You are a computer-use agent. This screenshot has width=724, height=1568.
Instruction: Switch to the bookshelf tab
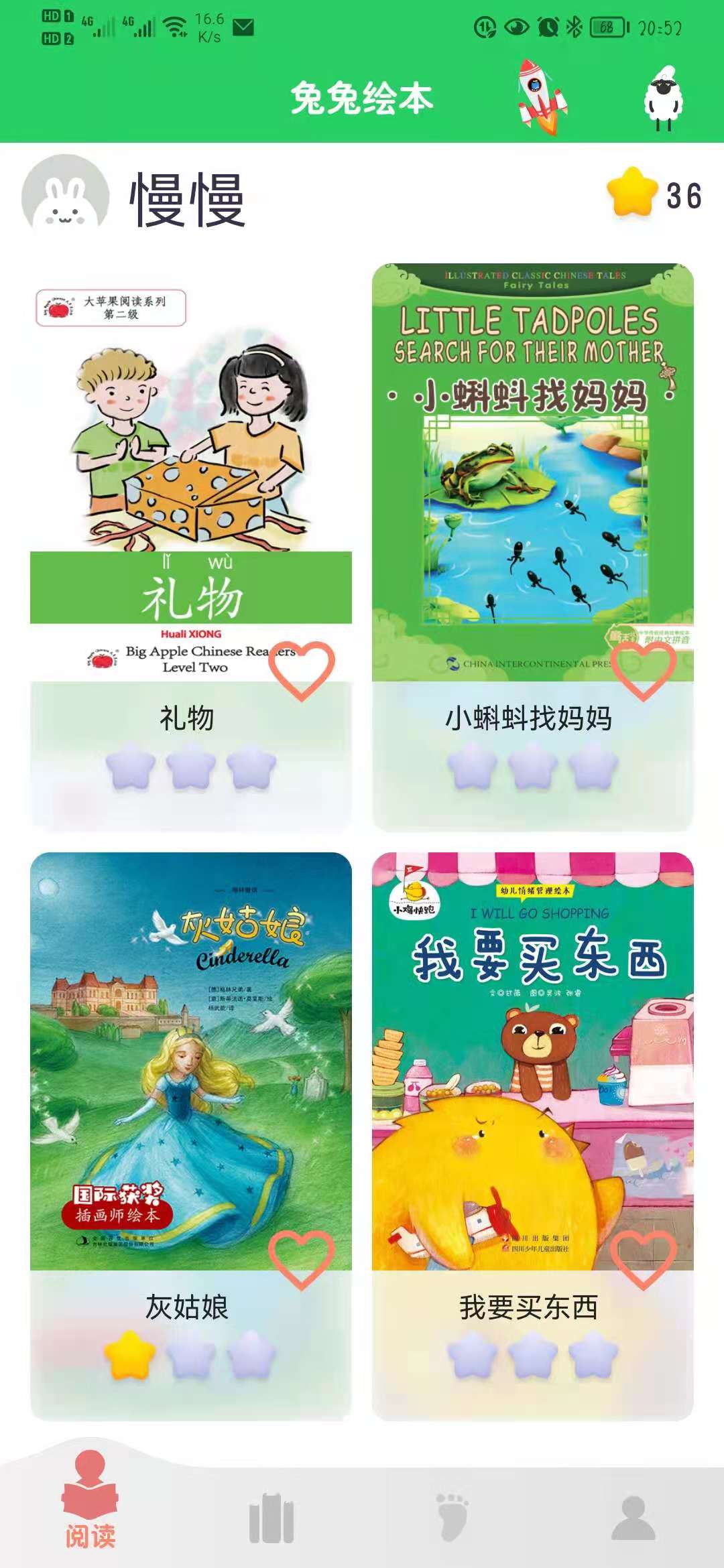click(271, 1517)
